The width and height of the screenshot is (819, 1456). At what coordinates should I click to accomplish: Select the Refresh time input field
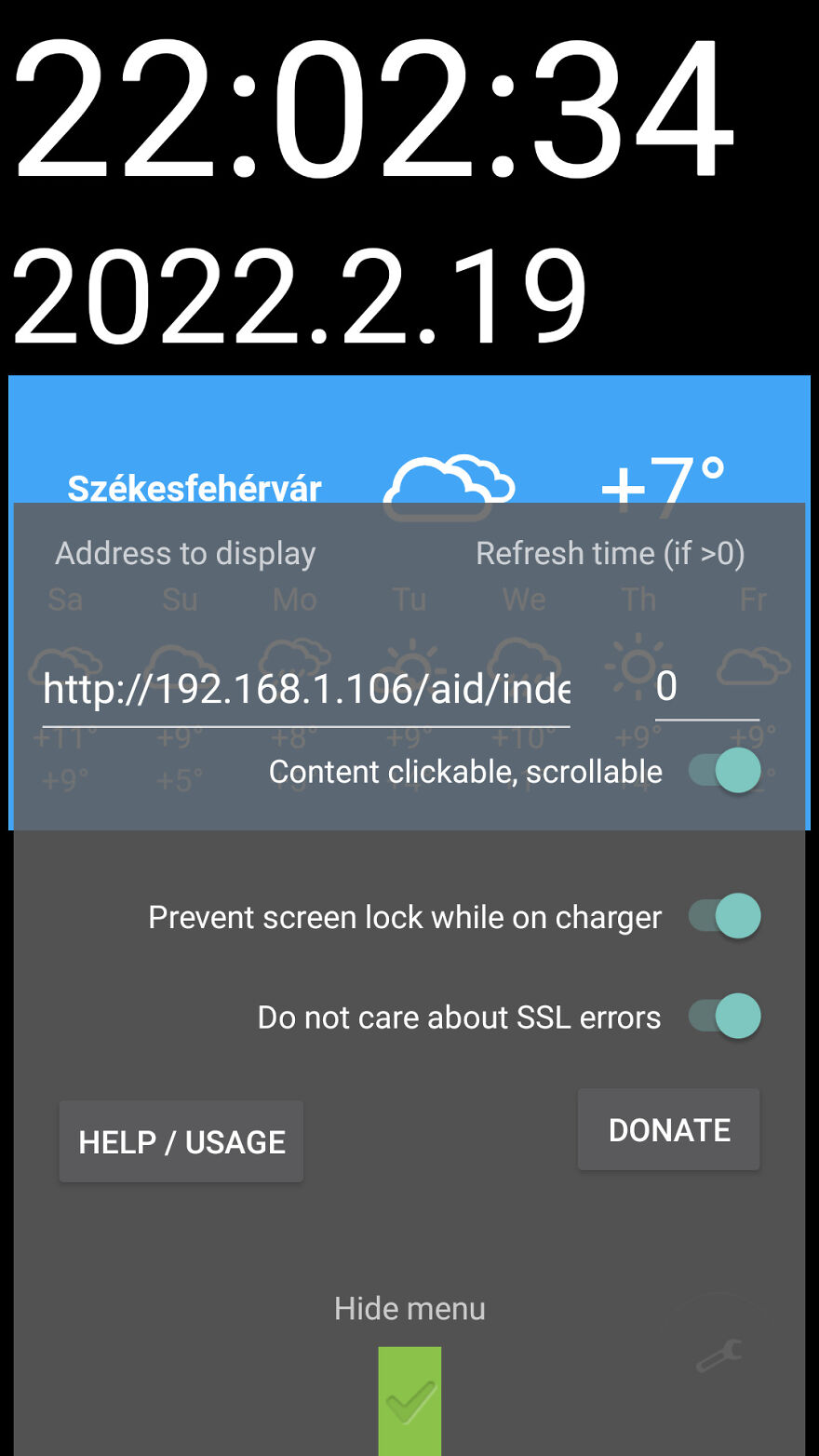707,686
